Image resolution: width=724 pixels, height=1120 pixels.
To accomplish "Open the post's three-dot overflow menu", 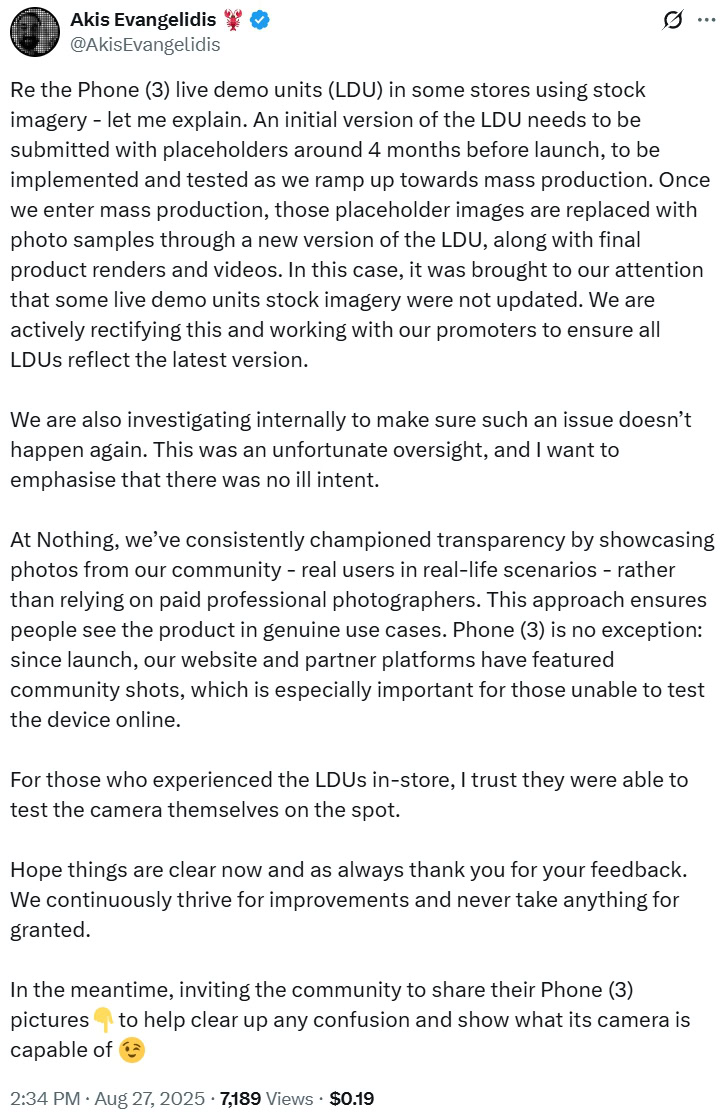I will [706, 21].
